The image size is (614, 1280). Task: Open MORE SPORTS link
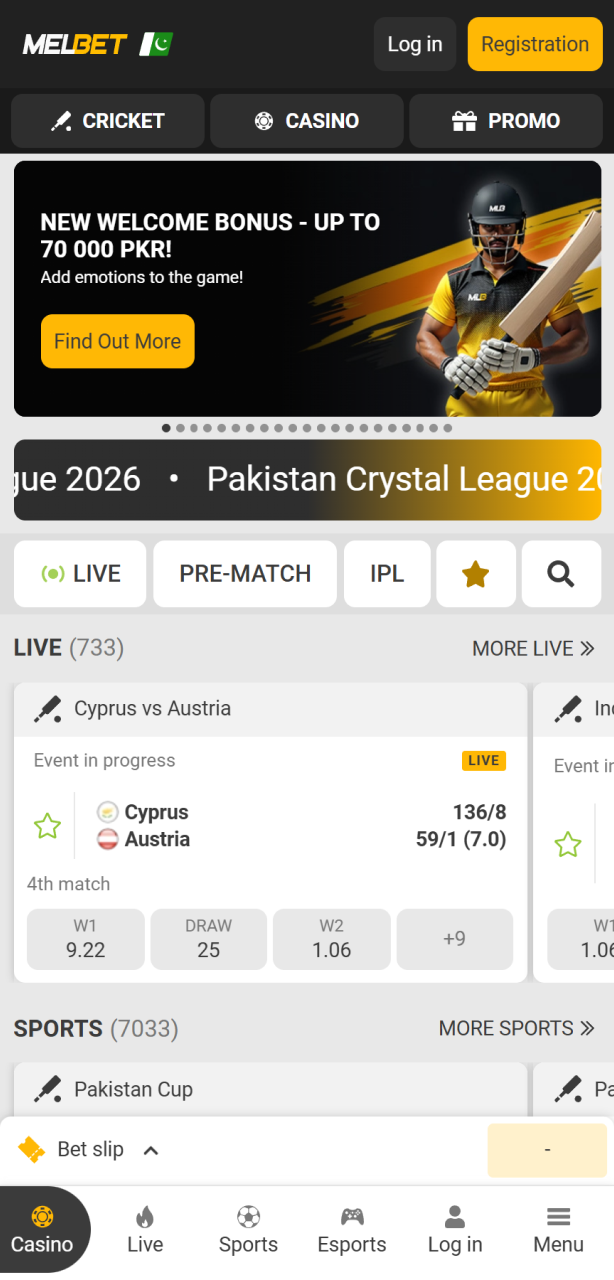point(516,1028)
